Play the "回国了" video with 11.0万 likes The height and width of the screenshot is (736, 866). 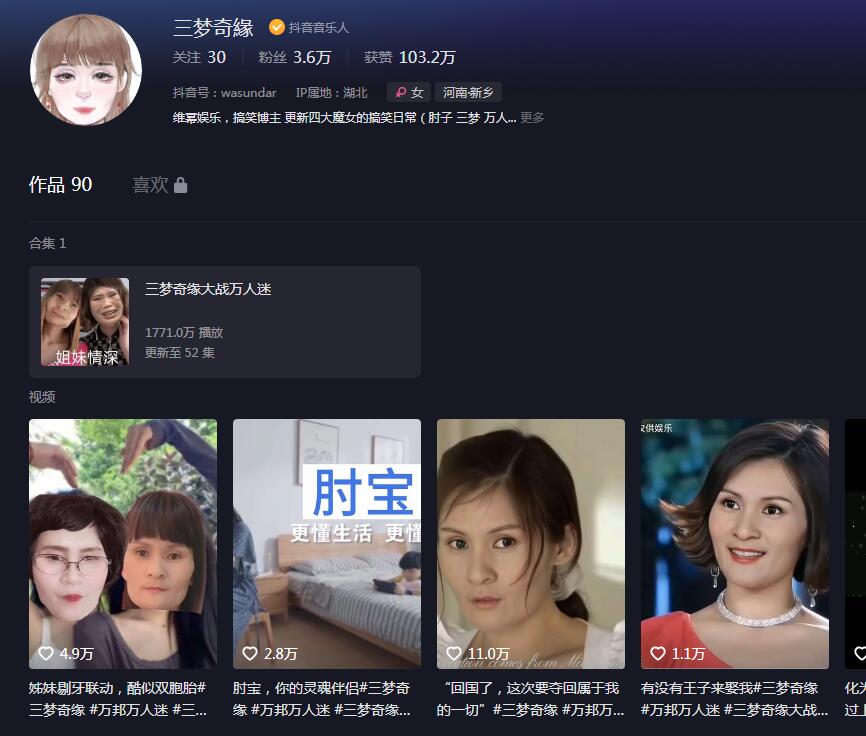point(530,543)
